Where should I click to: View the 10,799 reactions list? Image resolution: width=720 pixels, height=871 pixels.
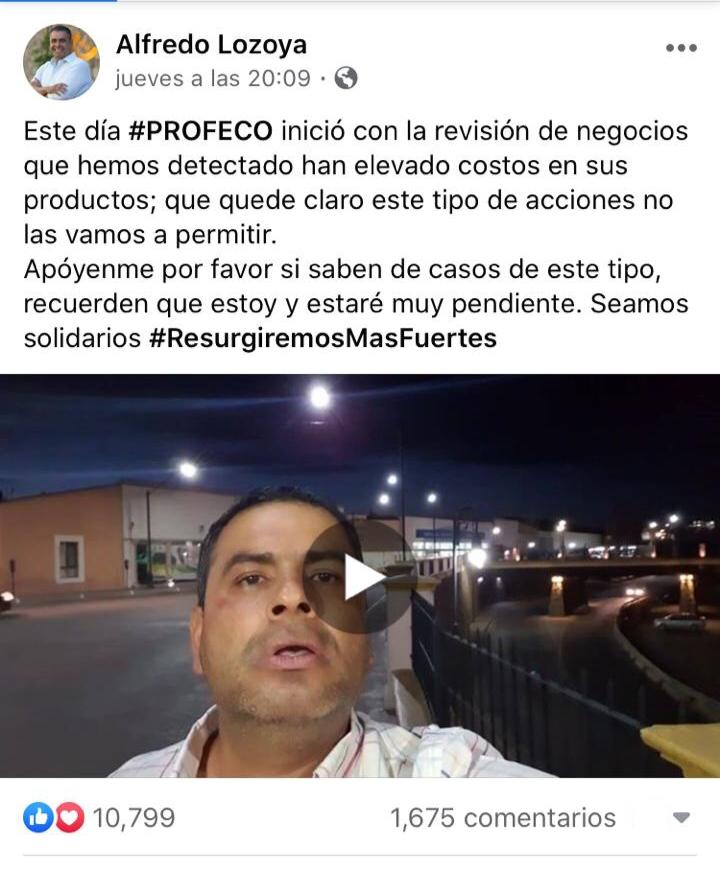[x=100, y=818]
